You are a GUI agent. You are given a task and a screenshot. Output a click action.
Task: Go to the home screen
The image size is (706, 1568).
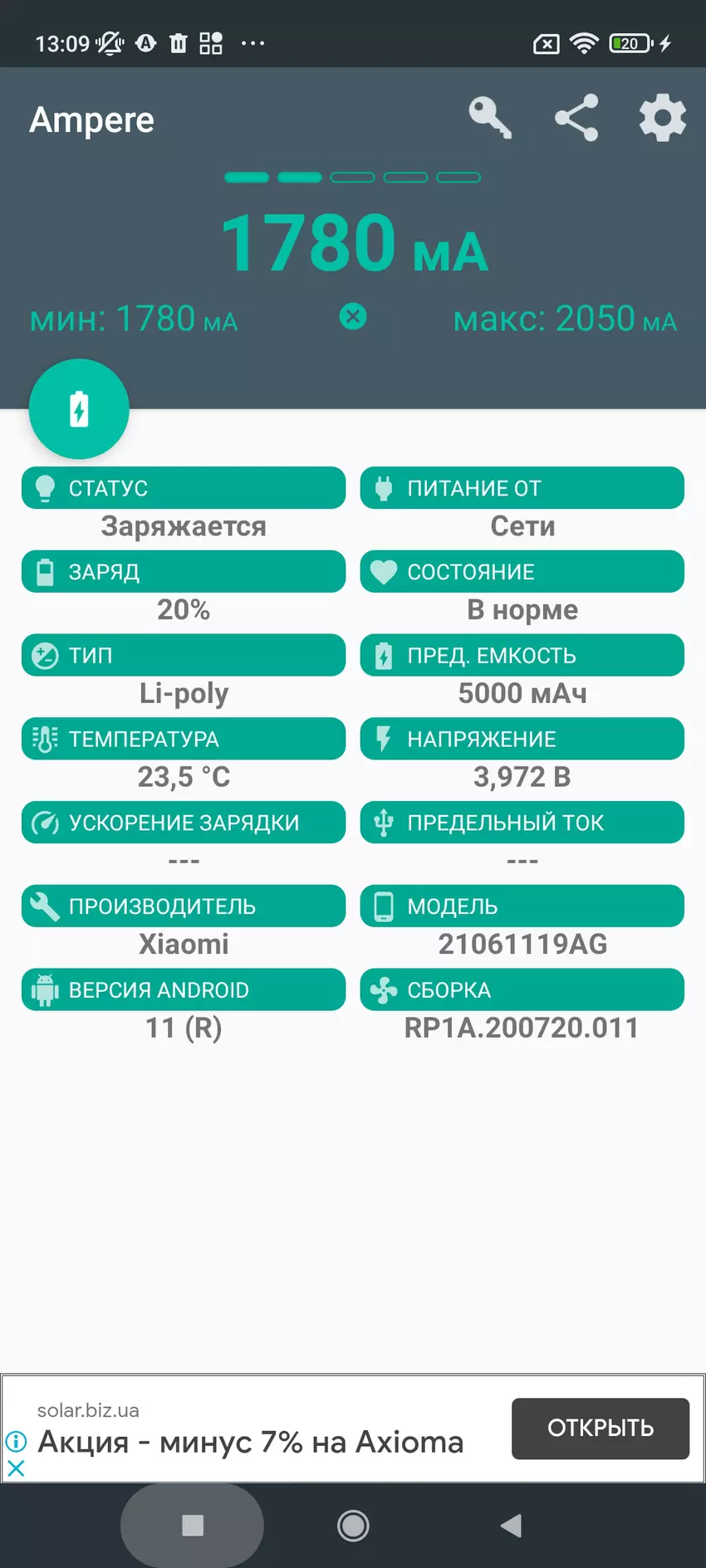353,1525
